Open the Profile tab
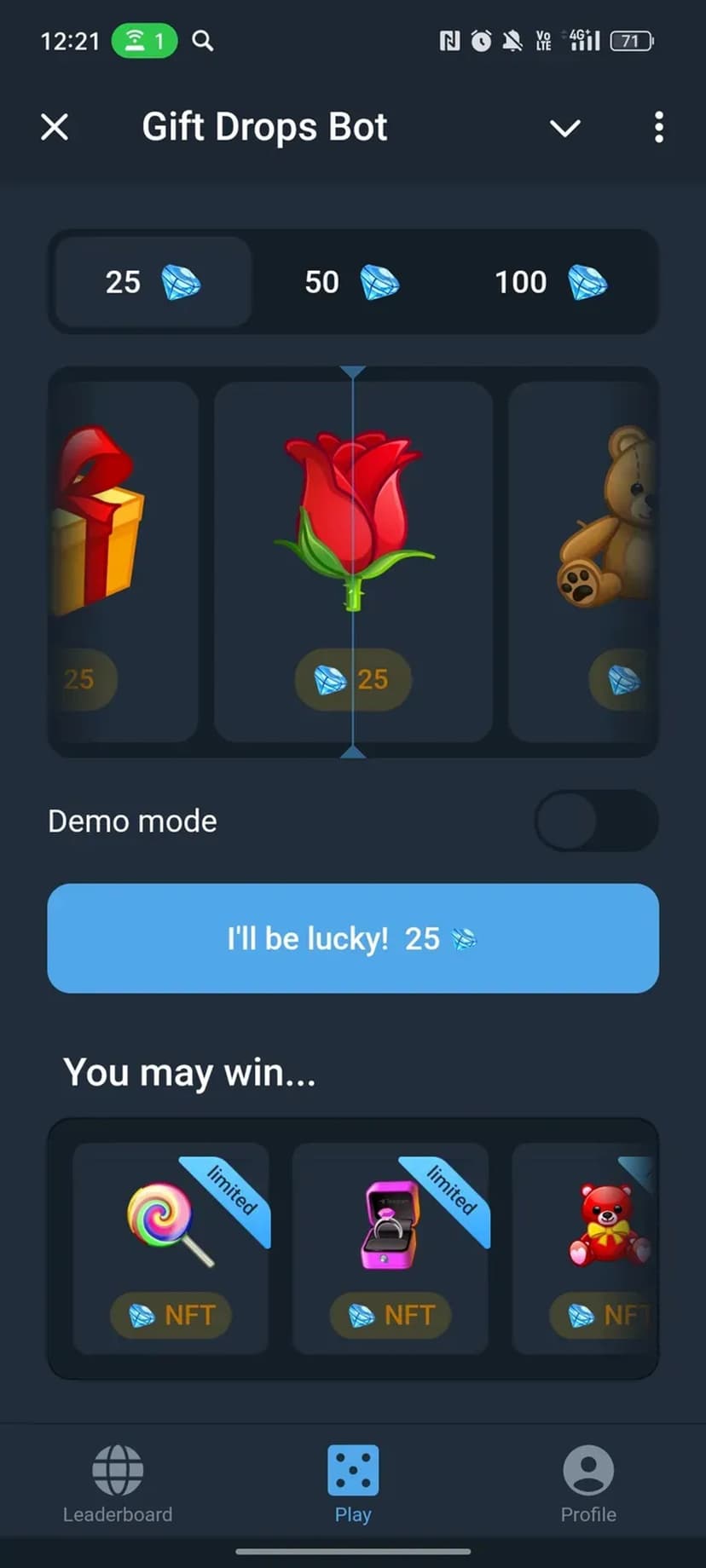Screen dimensions: 706x1568 588,1484
